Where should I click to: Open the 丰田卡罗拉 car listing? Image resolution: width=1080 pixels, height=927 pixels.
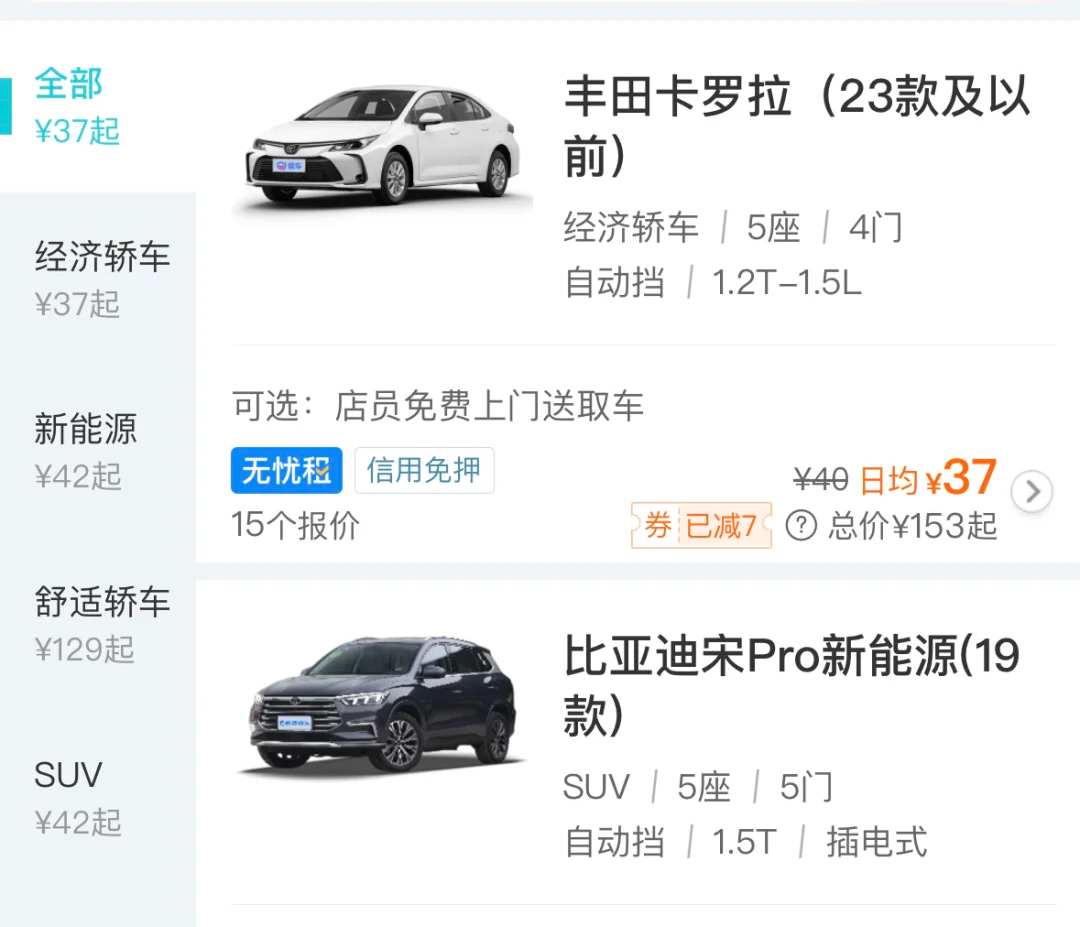pos(796,127)
